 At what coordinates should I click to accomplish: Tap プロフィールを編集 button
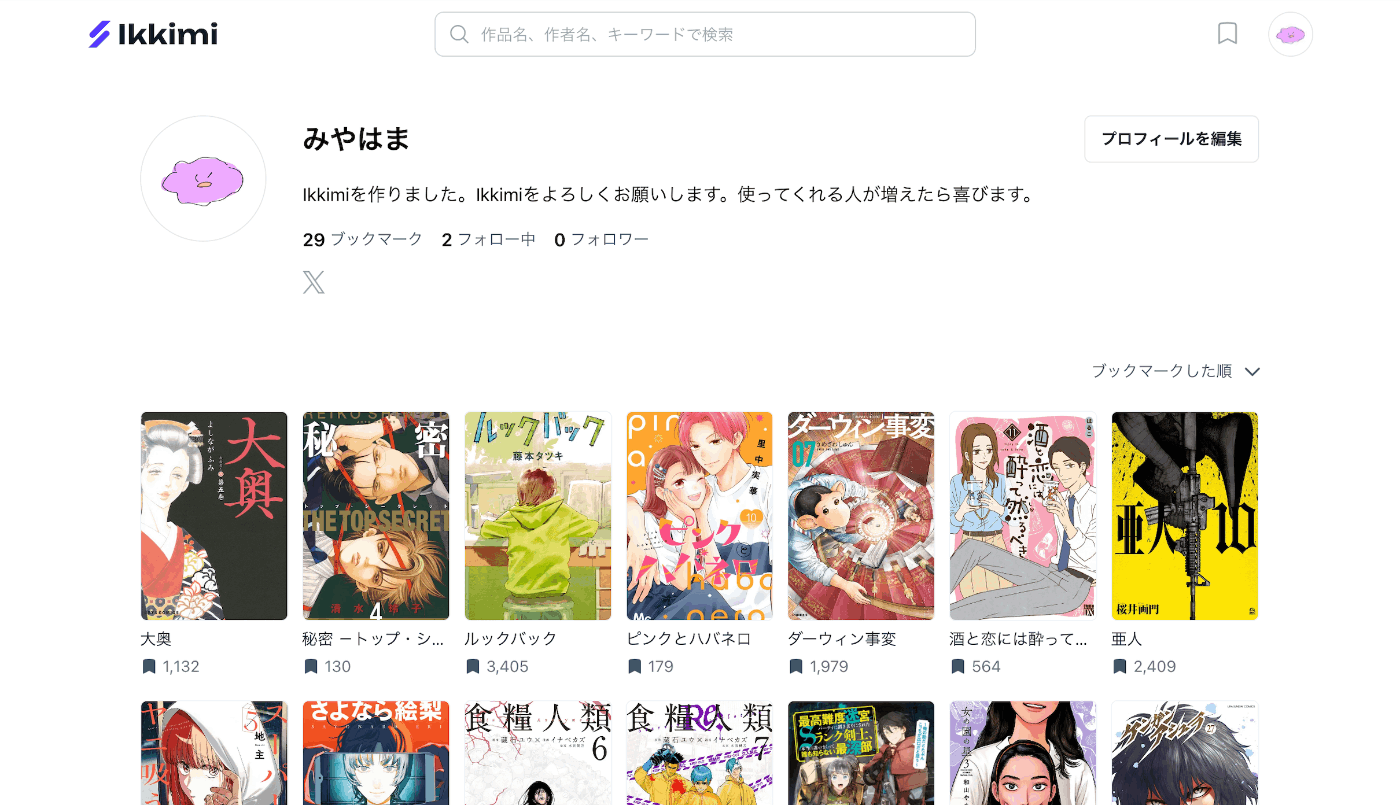tap(1171, 139)
